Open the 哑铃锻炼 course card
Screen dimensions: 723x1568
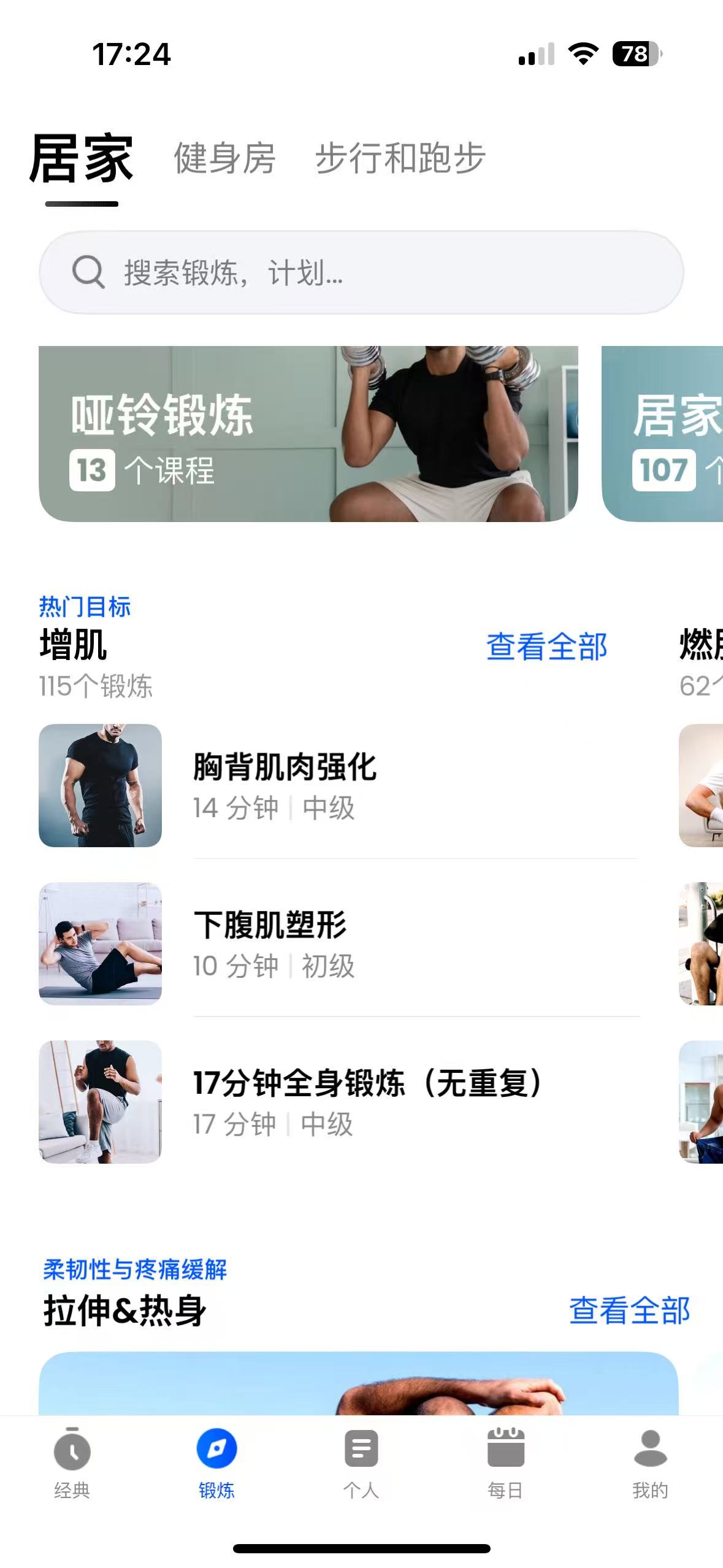coord(308,434)
